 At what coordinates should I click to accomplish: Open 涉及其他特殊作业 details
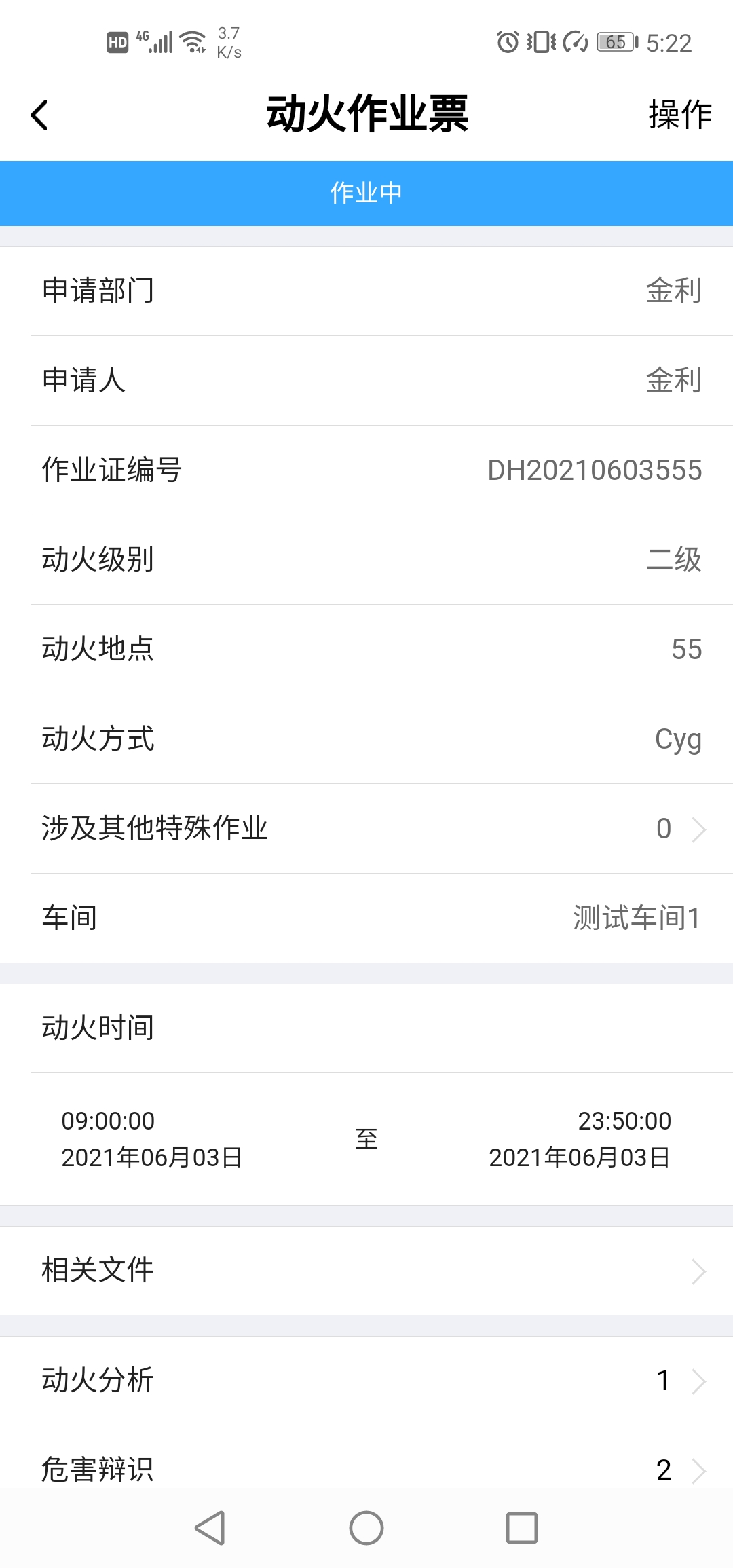(x=366, y=829)
